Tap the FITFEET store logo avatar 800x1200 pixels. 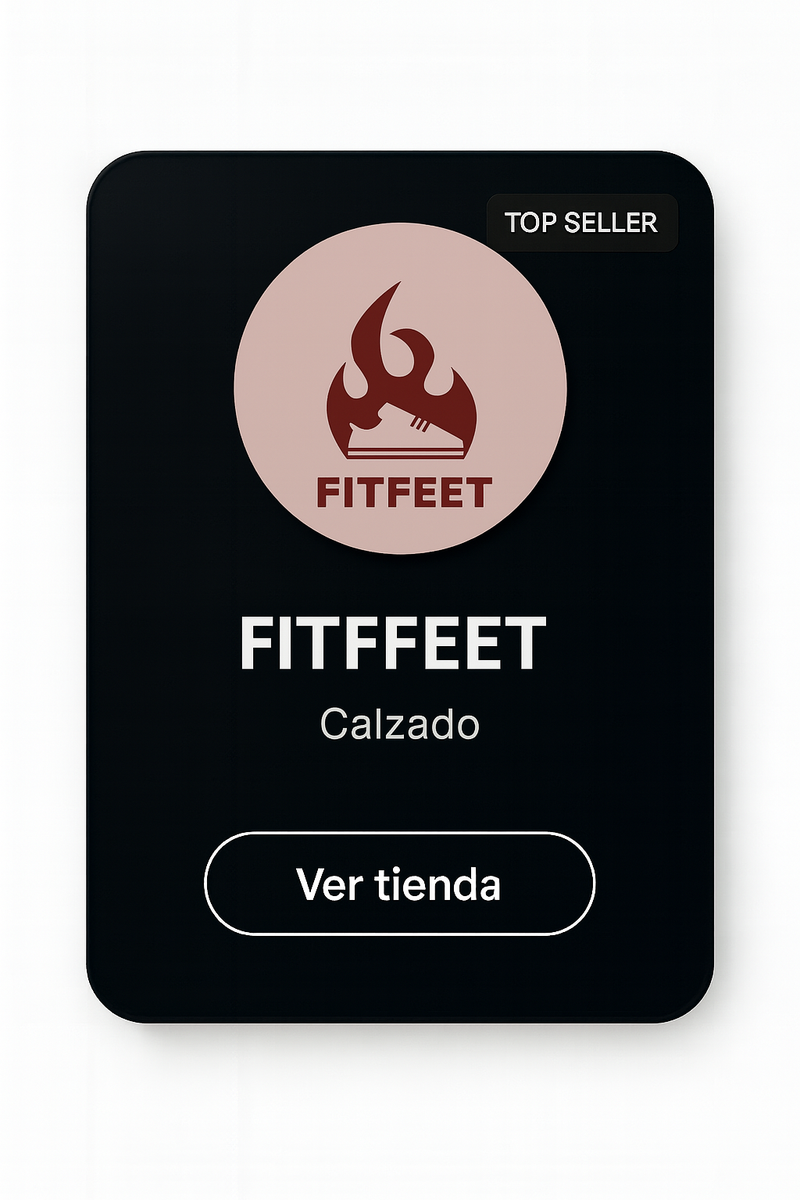(x=400, y=388)
